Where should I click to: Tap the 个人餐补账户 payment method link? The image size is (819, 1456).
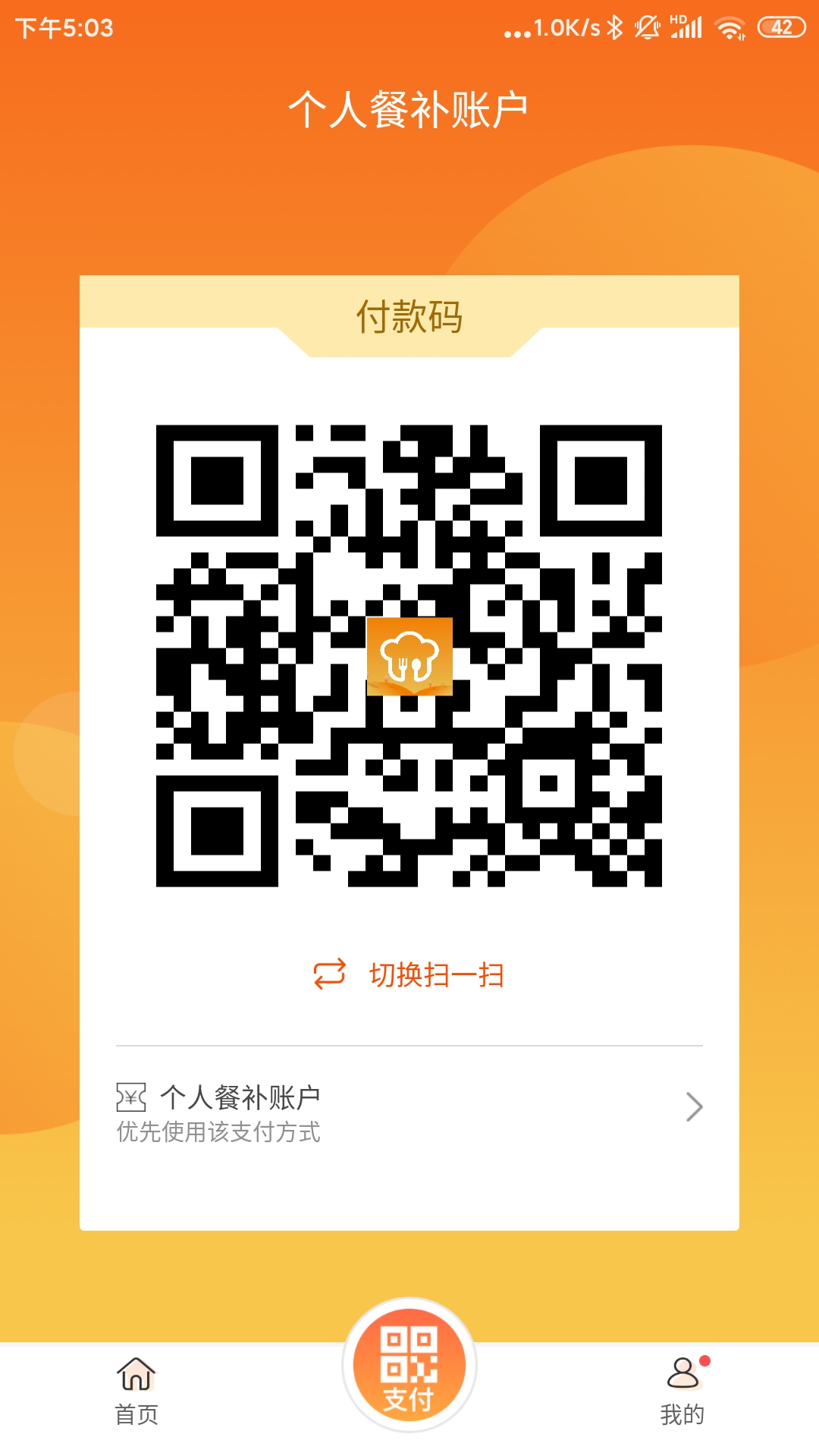(243, 1094)
